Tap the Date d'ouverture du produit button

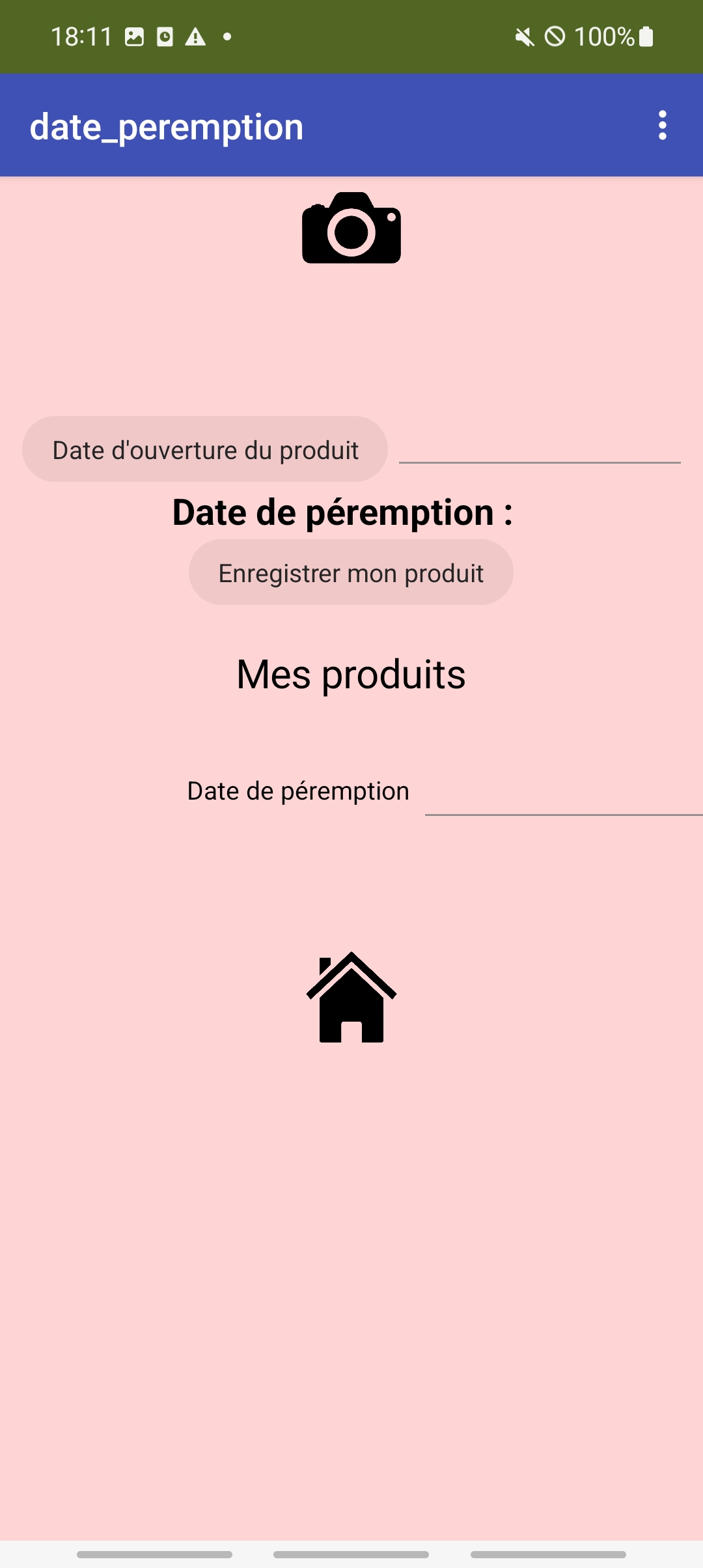(x=205, y=449)
